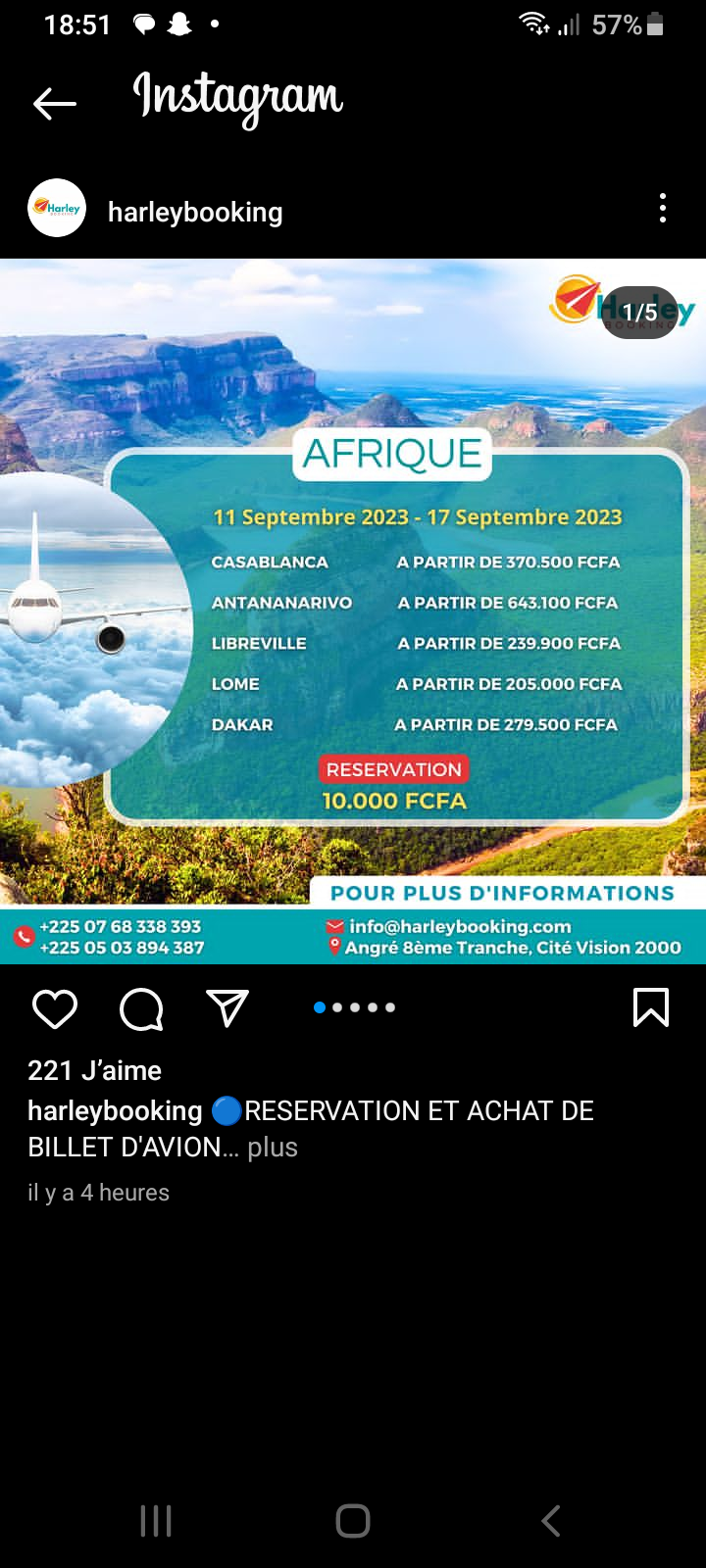Open recent apps from navigation bar

(x=156, y=1521)
